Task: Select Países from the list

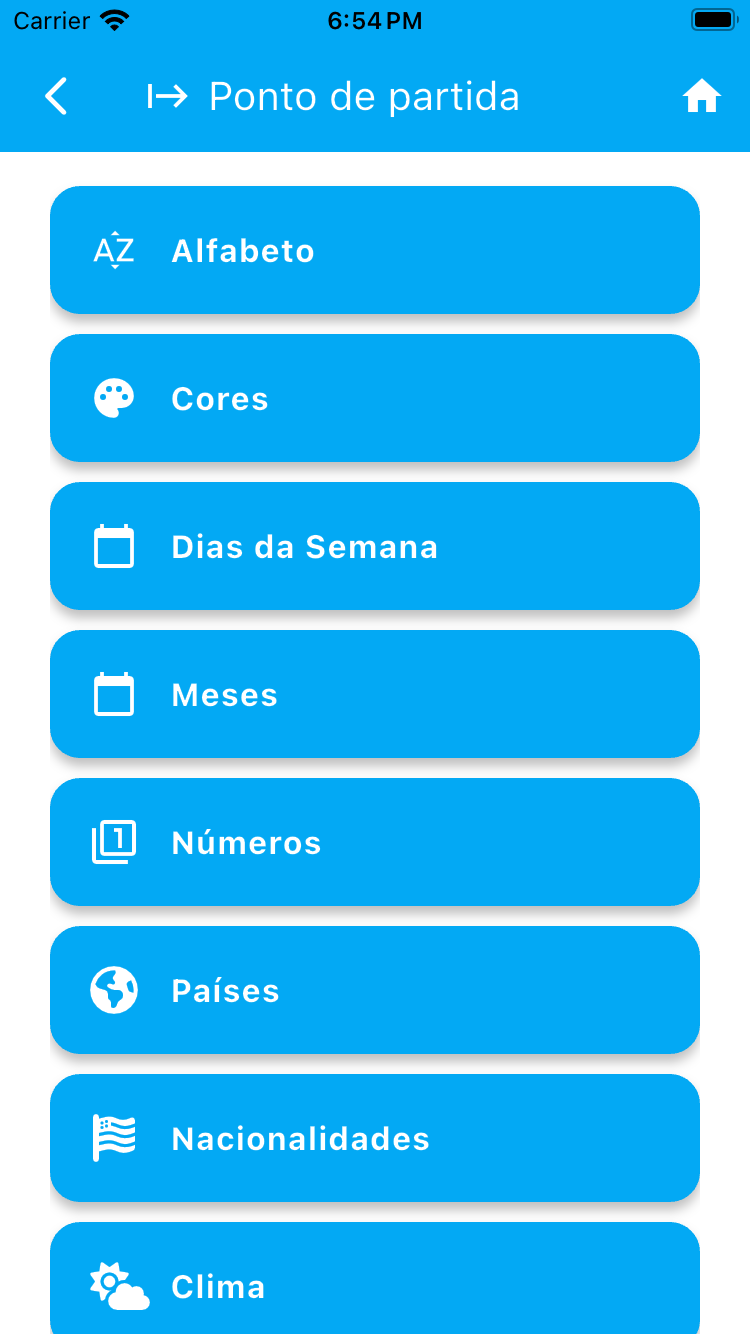Action: [x=375, y=990]
